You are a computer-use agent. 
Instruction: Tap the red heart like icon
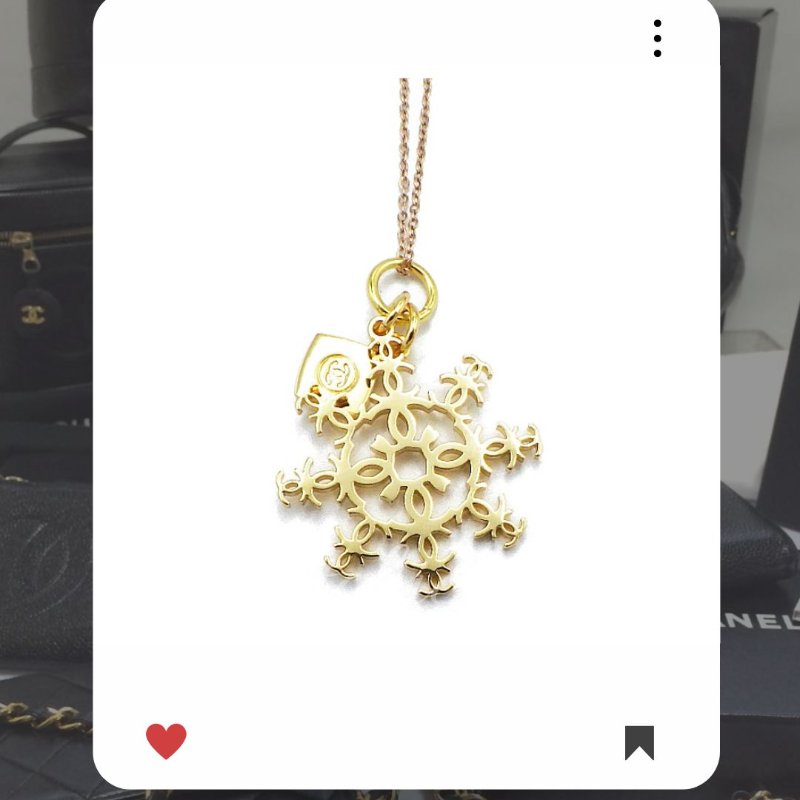tap(166, 741)
